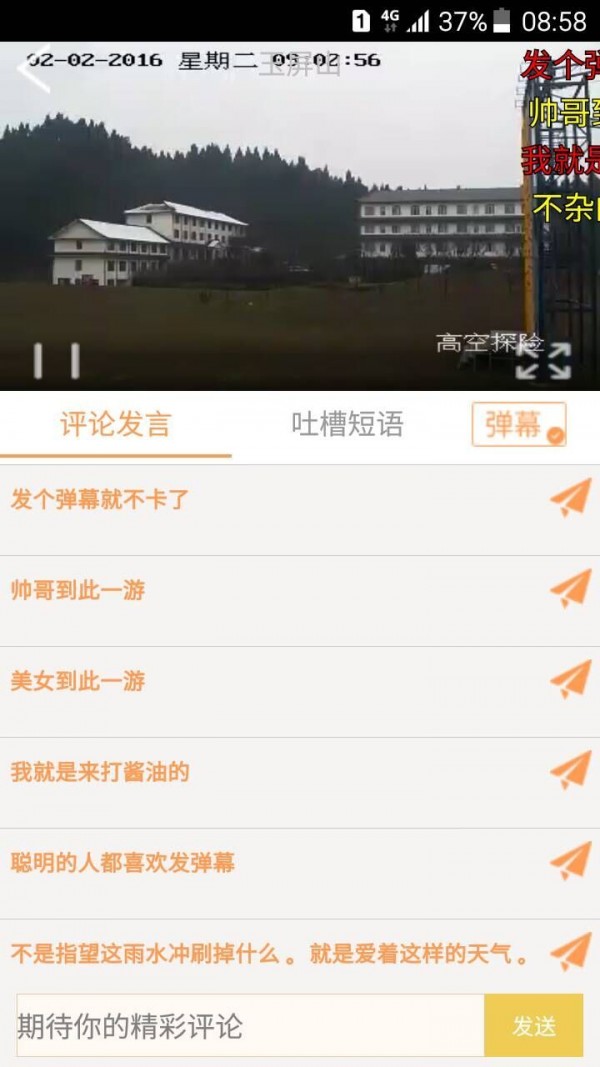The width and height of the screenshot is (600, 1067).
Task: Focus the 期待你的精彩评论 comment field
Action: (250, 1026)
